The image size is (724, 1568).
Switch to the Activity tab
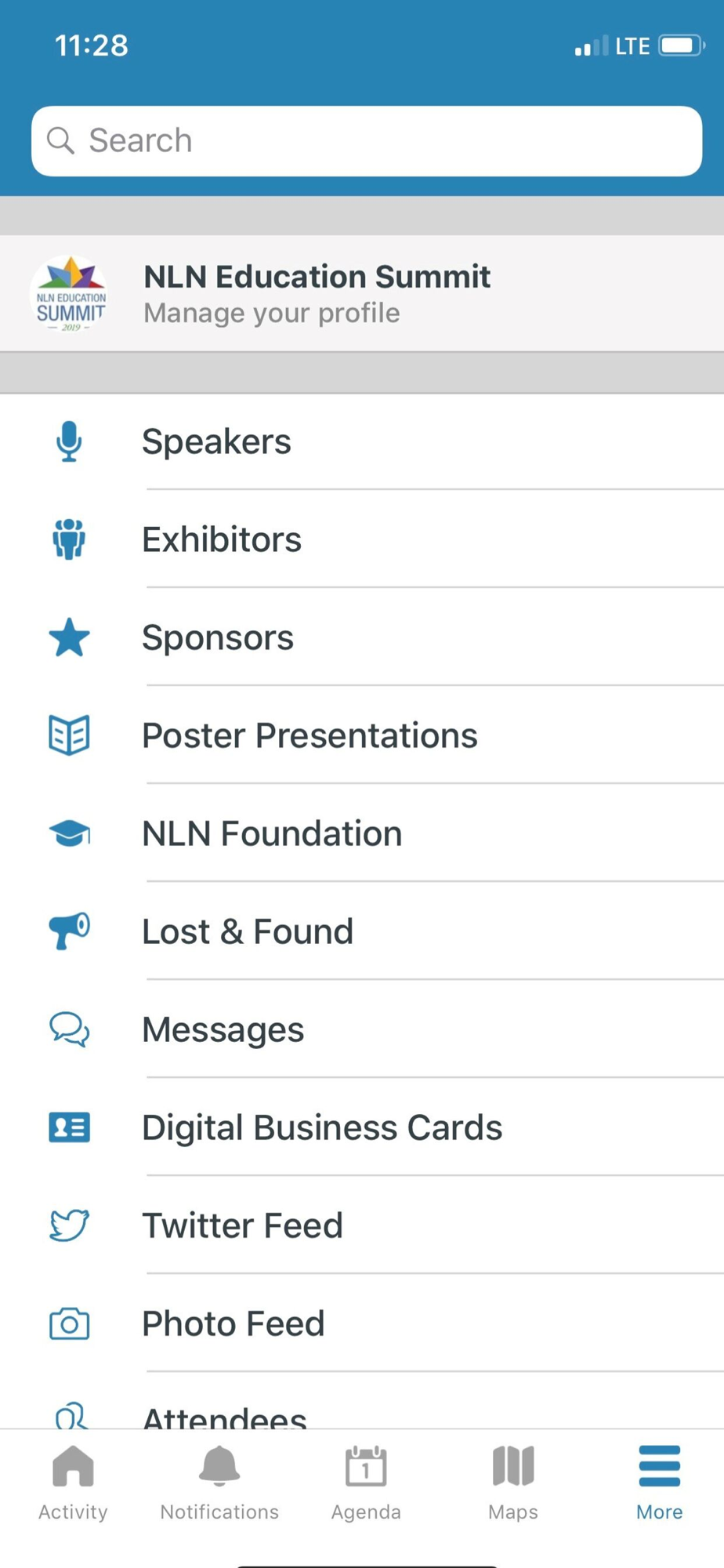(73, 1483)
